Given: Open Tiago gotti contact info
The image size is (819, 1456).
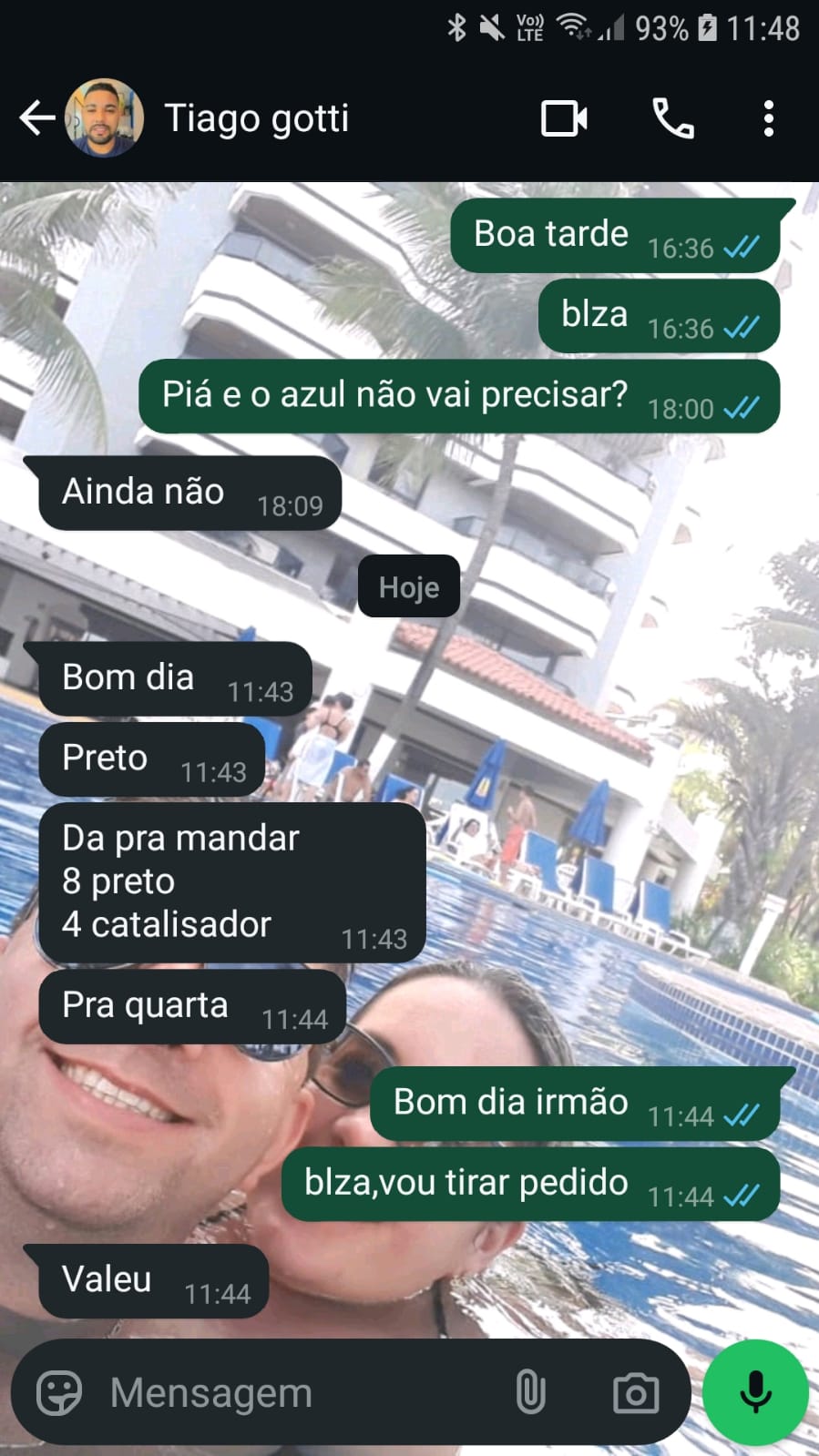Looking at the screenshot, I should (x=257, y=118).
